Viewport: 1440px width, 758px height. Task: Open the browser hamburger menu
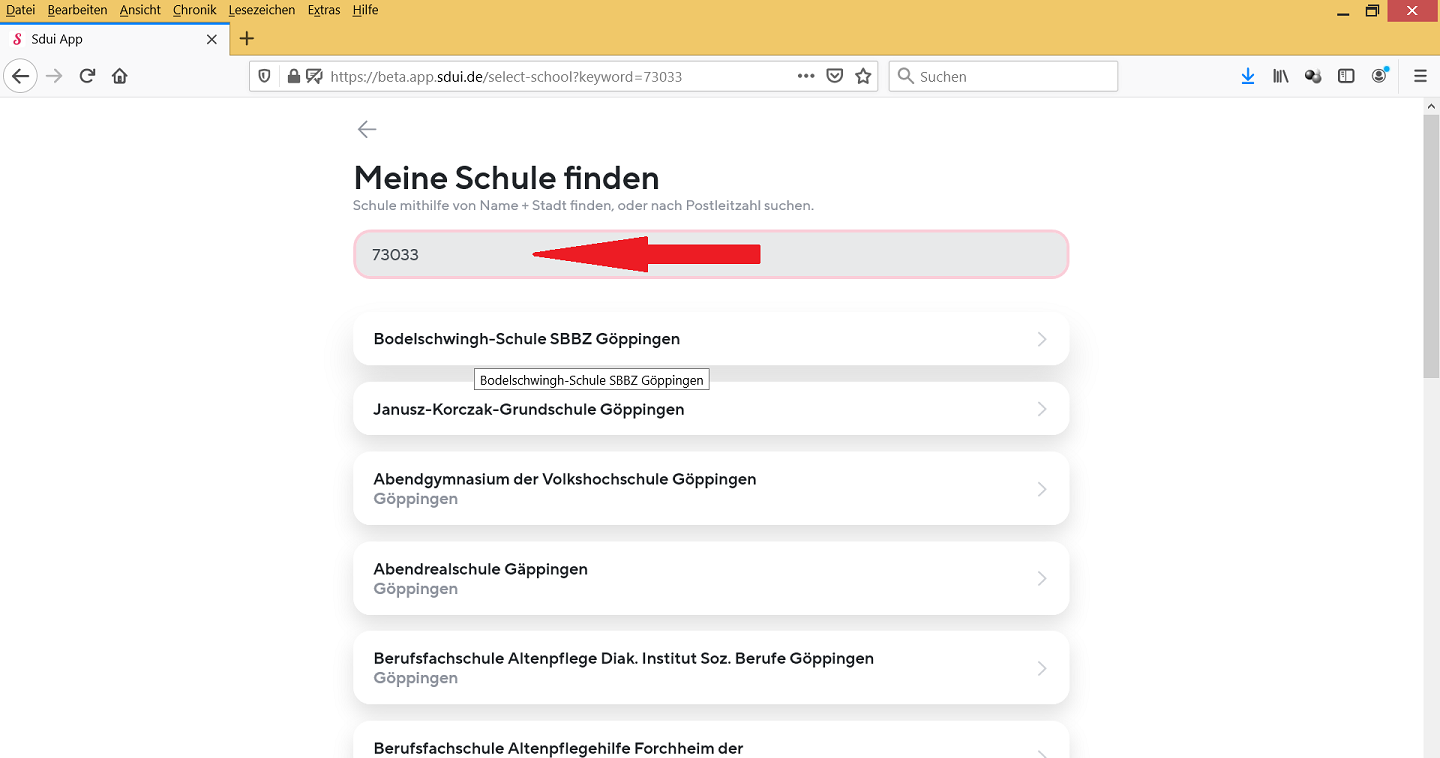point(1420,76)
